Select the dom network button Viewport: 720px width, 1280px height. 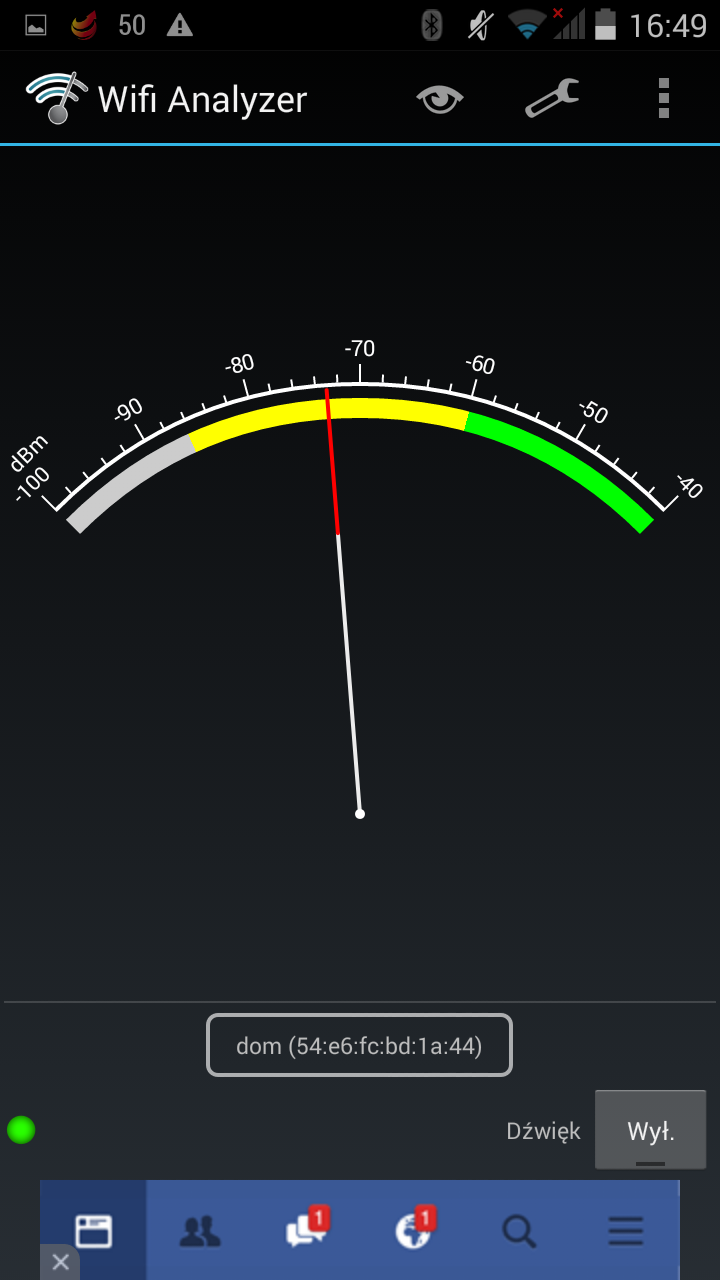[359, 1046]
